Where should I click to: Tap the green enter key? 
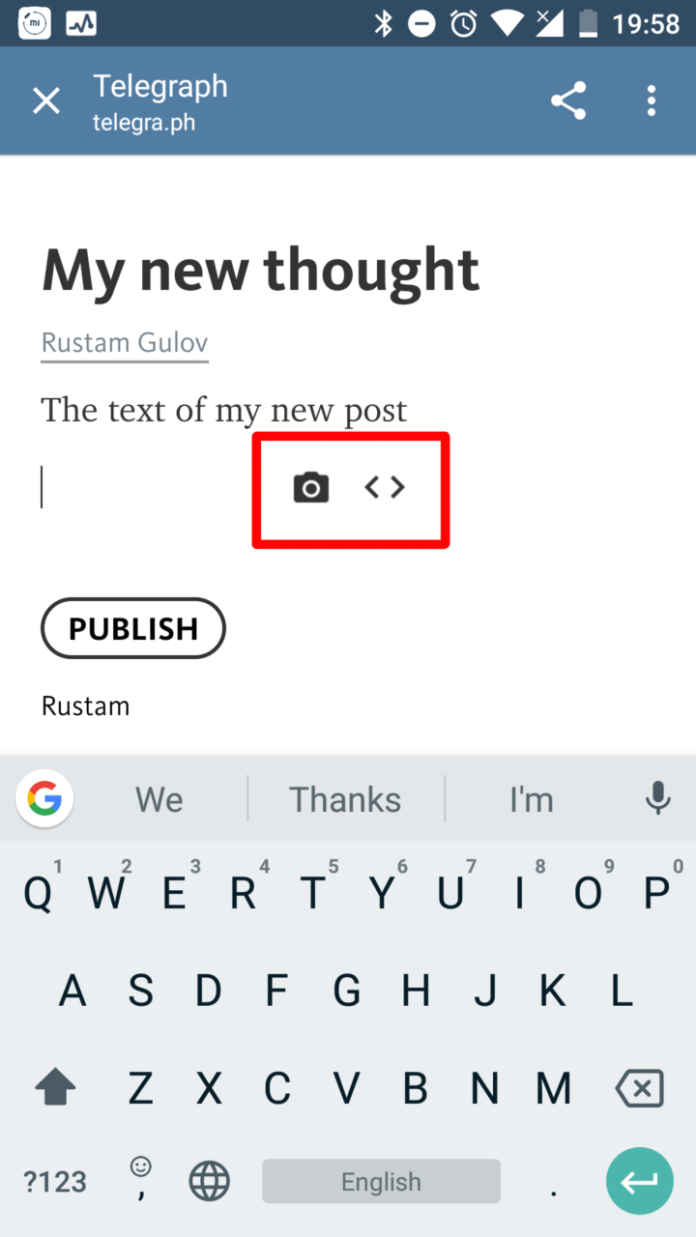(639, 1181)
